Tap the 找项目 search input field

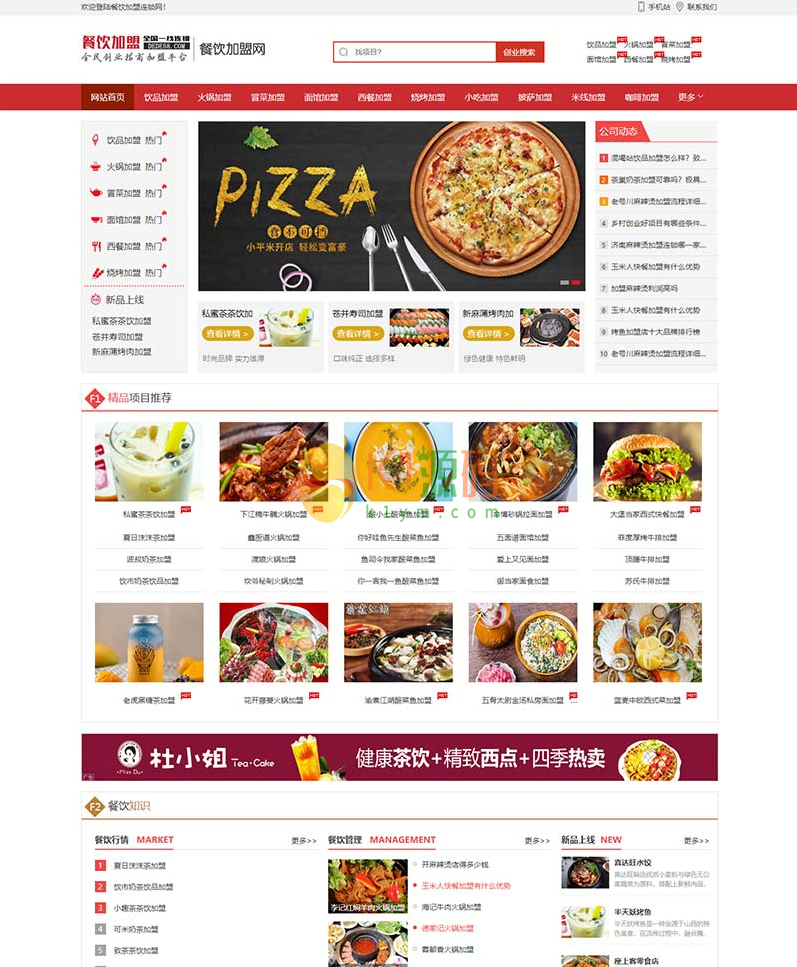[420, 52]
